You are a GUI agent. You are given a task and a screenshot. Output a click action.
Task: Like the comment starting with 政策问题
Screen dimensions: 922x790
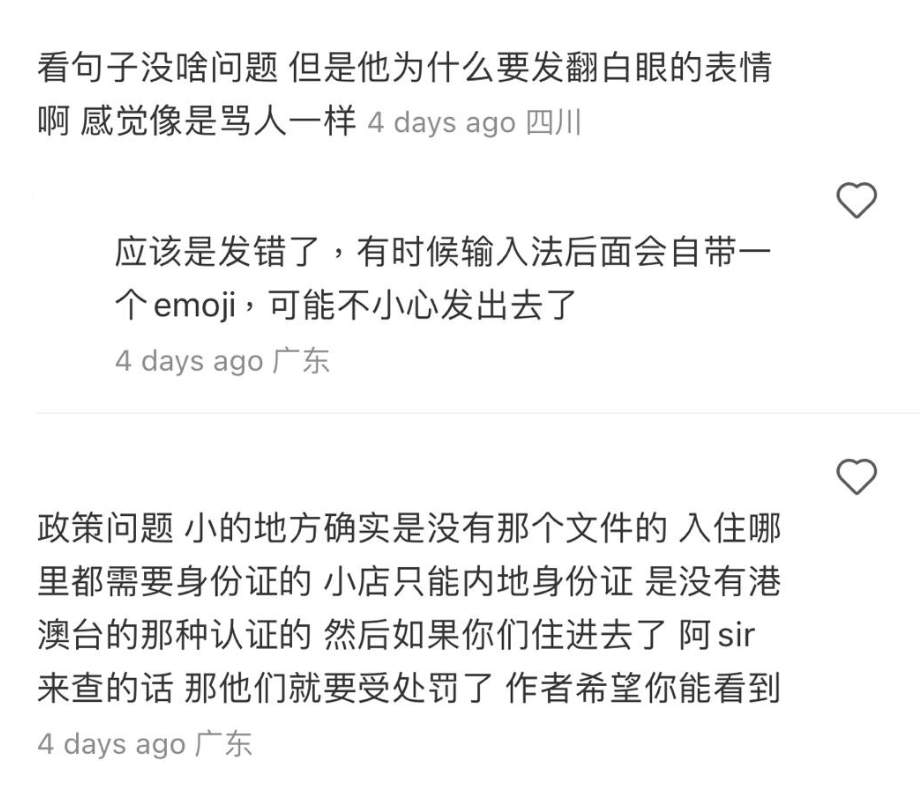(x=856, y=477)
